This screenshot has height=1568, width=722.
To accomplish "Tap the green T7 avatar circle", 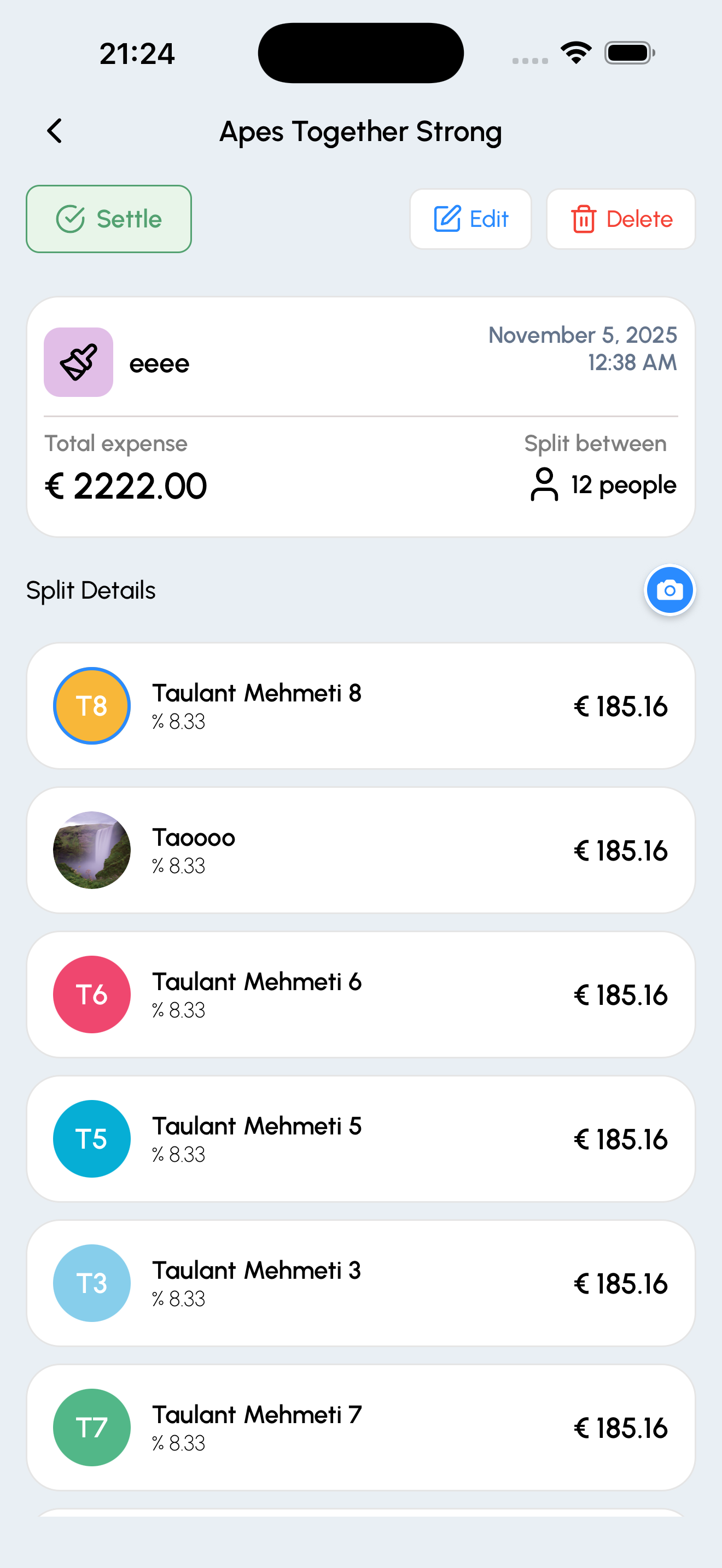I will pyautogui.click(x=91, y=1427).
